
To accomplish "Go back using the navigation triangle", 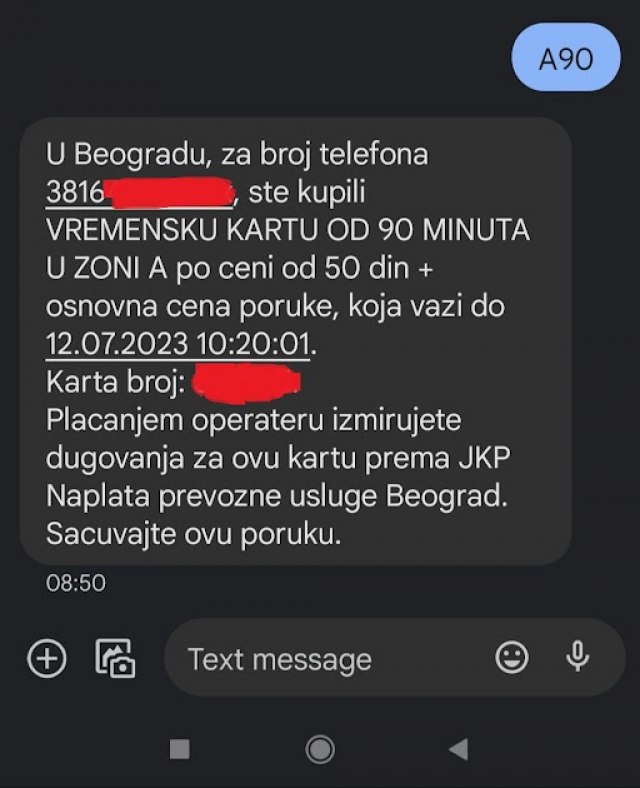I will pyautogui.click(x=458, y=748).
